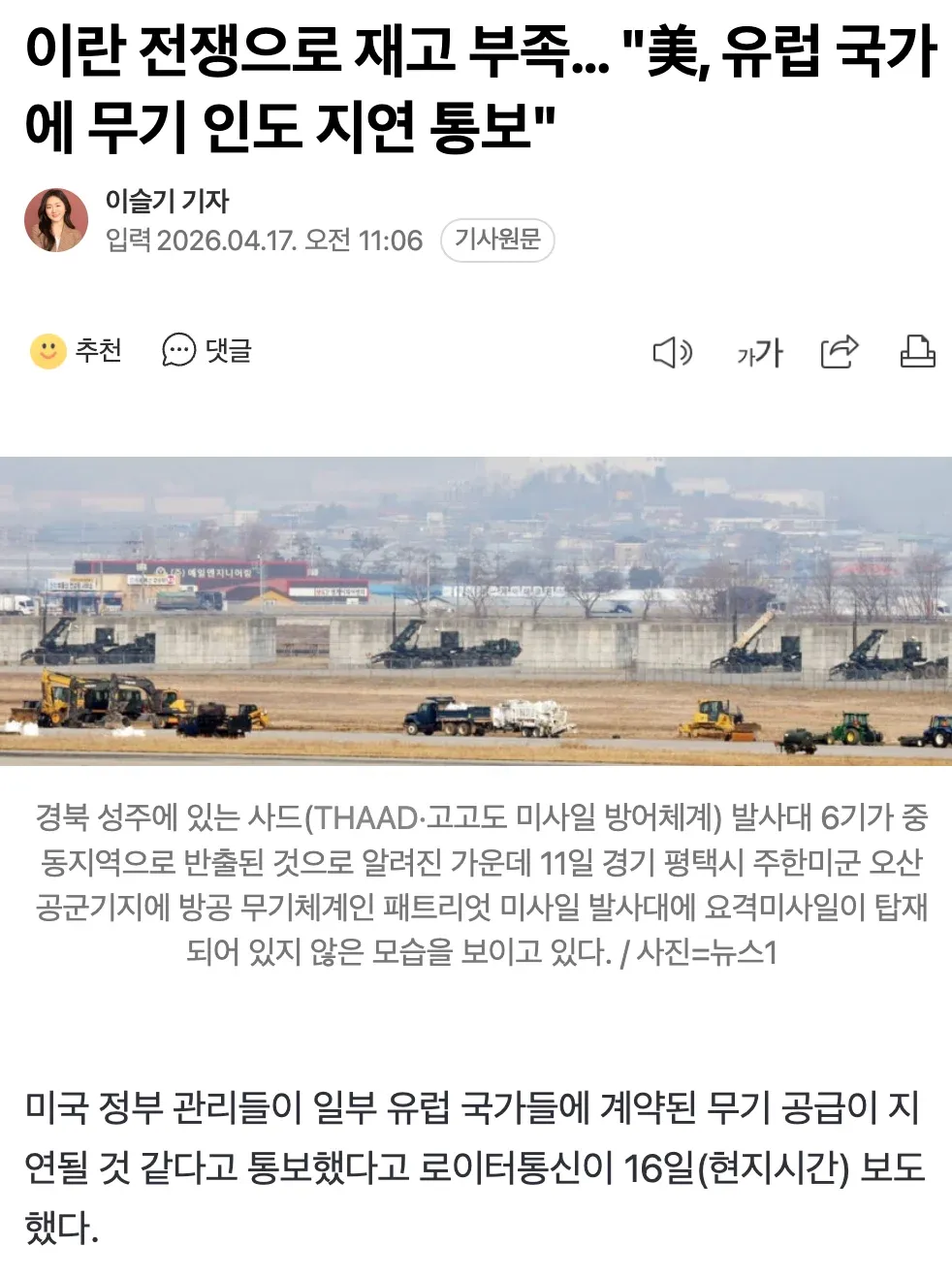The height and width of the screenshot is (1278, 952).
Task: Print the article with the printer icon
Action: tap(916, 353)
